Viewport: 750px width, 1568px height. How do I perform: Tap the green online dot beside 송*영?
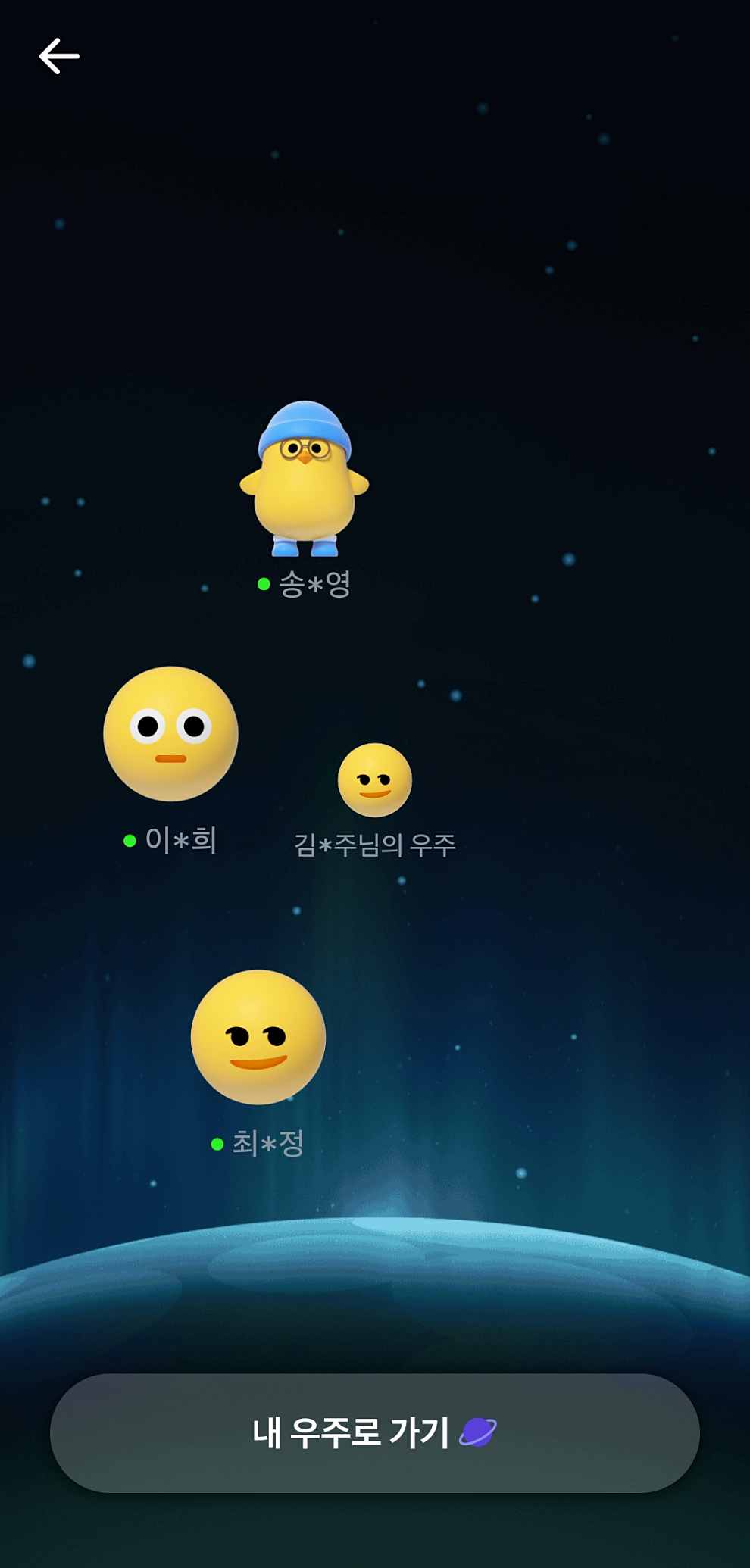point(263,585)
